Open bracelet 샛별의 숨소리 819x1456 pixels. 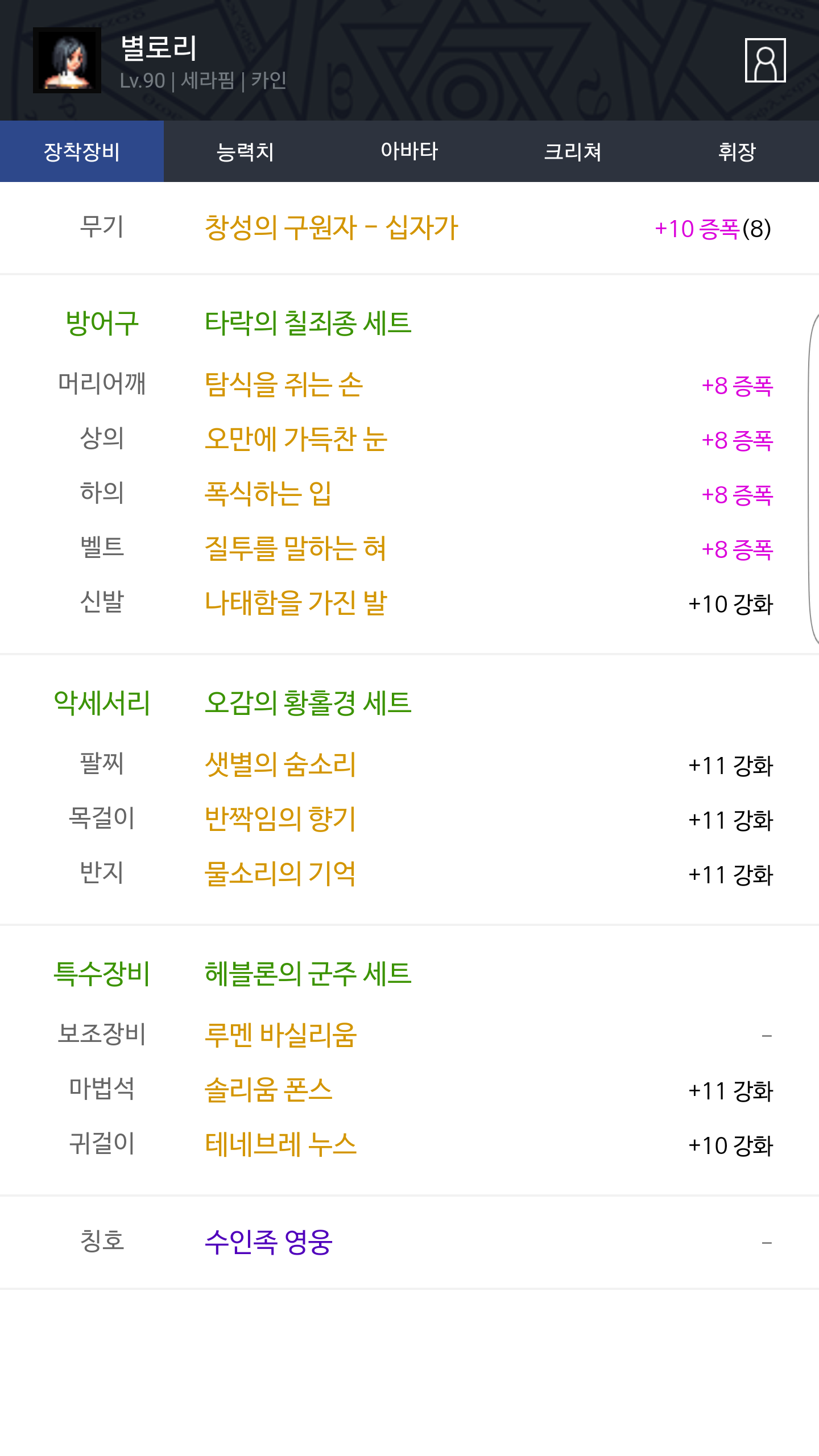[280, 764]
